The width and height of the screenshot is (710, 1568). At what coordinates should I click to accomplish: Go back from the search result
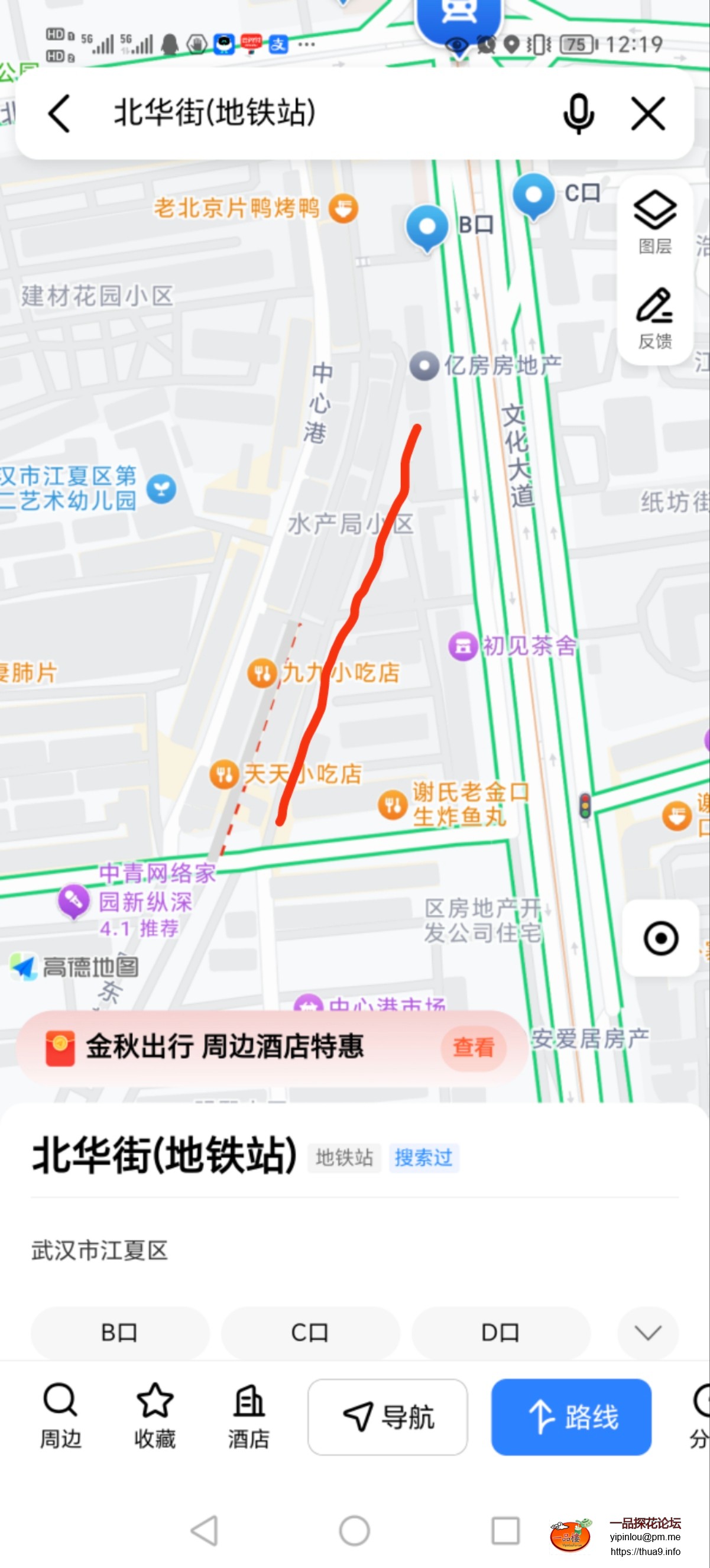click(60, 113)
